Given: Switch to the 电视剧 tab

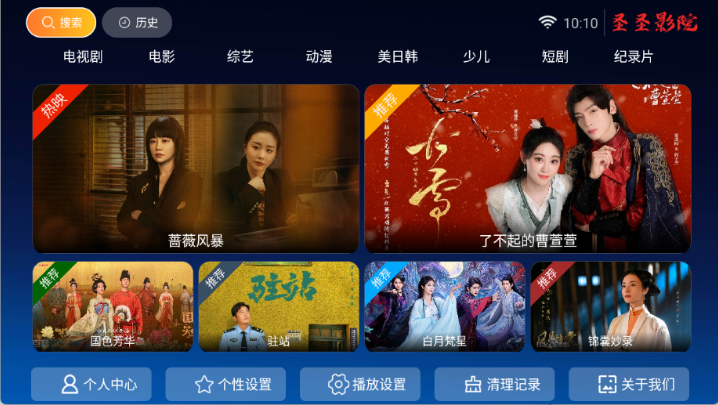Looking at the screenshot, I should (83, 57).
